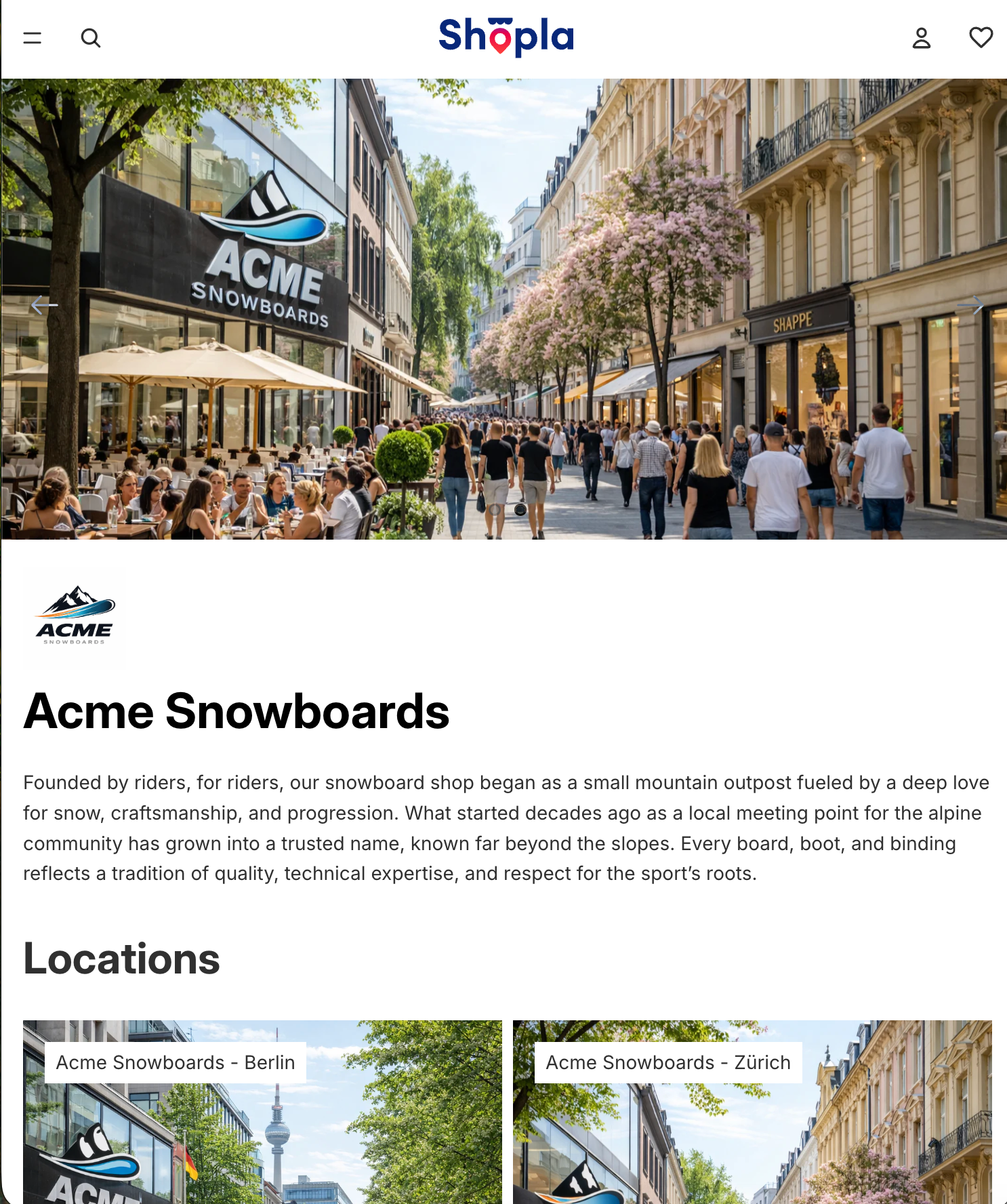This screenshot has height=1204, width=1007.
Task: Show next carousel image
Action: click(x=970, y=305)
